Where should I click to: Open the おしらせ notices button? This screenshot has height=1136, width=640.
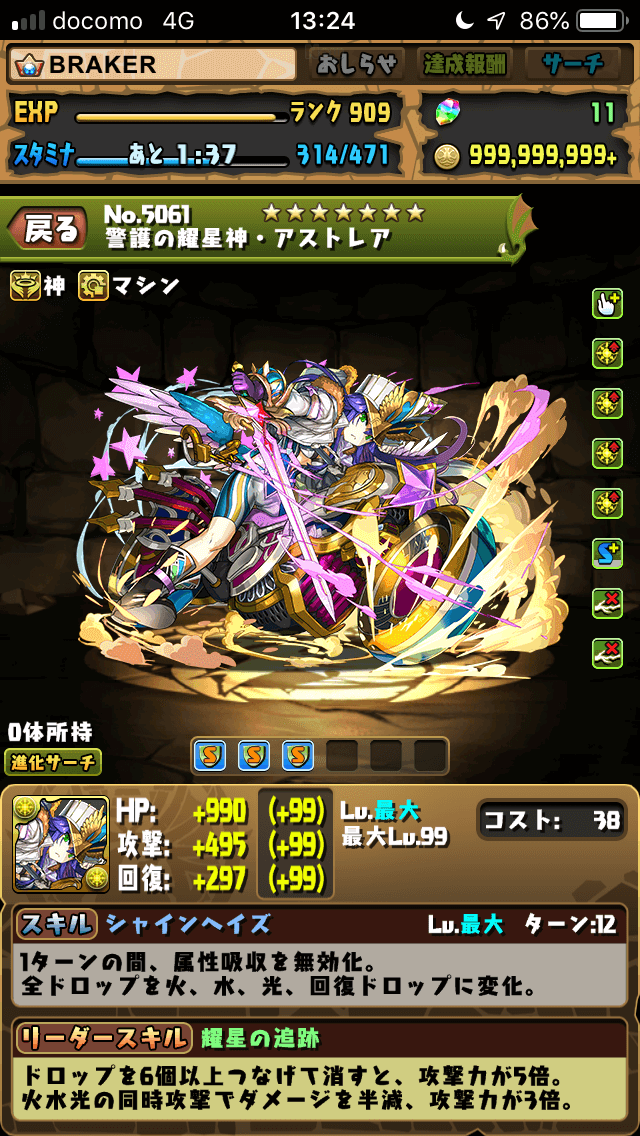pos(357,64)
